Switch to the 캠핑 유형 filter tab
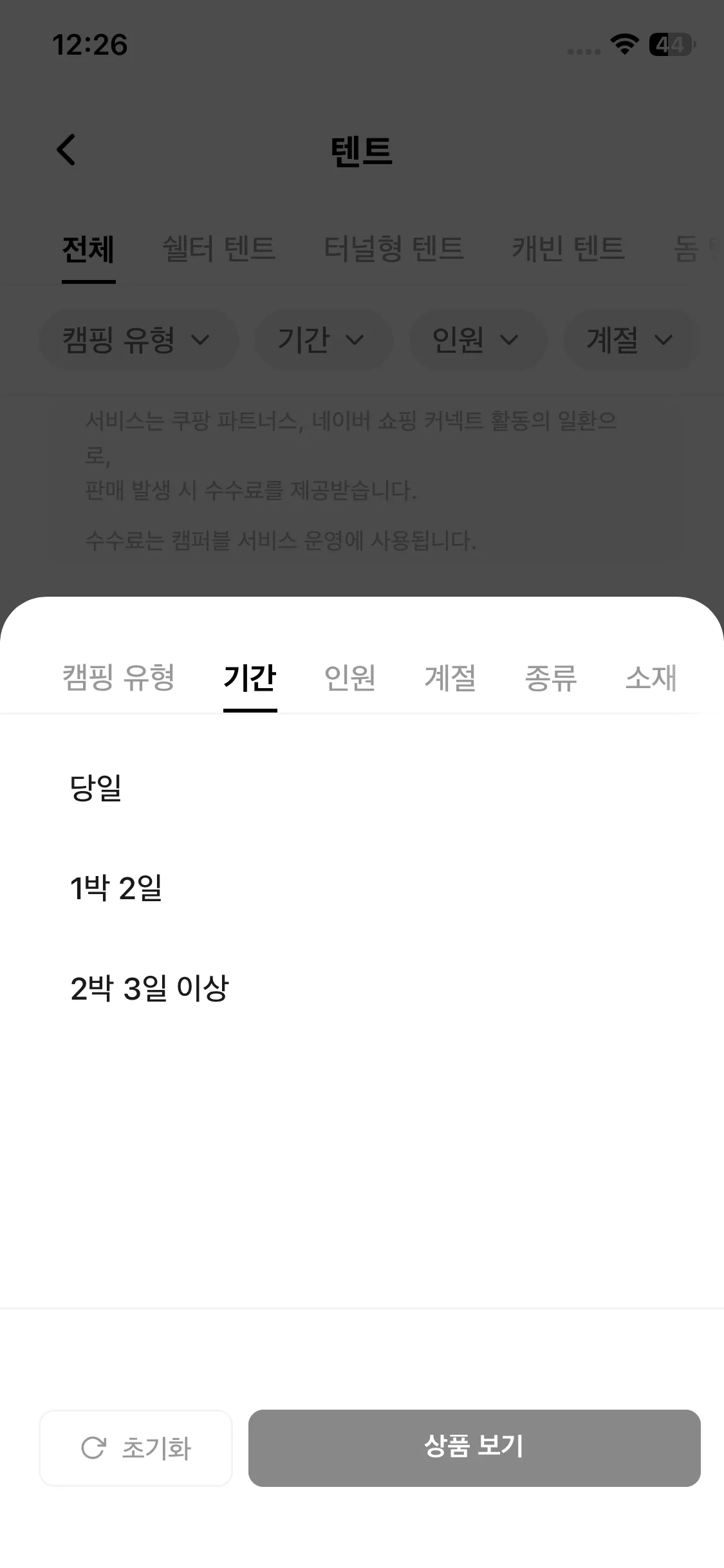The height and width of the screenshot is (1568, 724). coord(118,677)
